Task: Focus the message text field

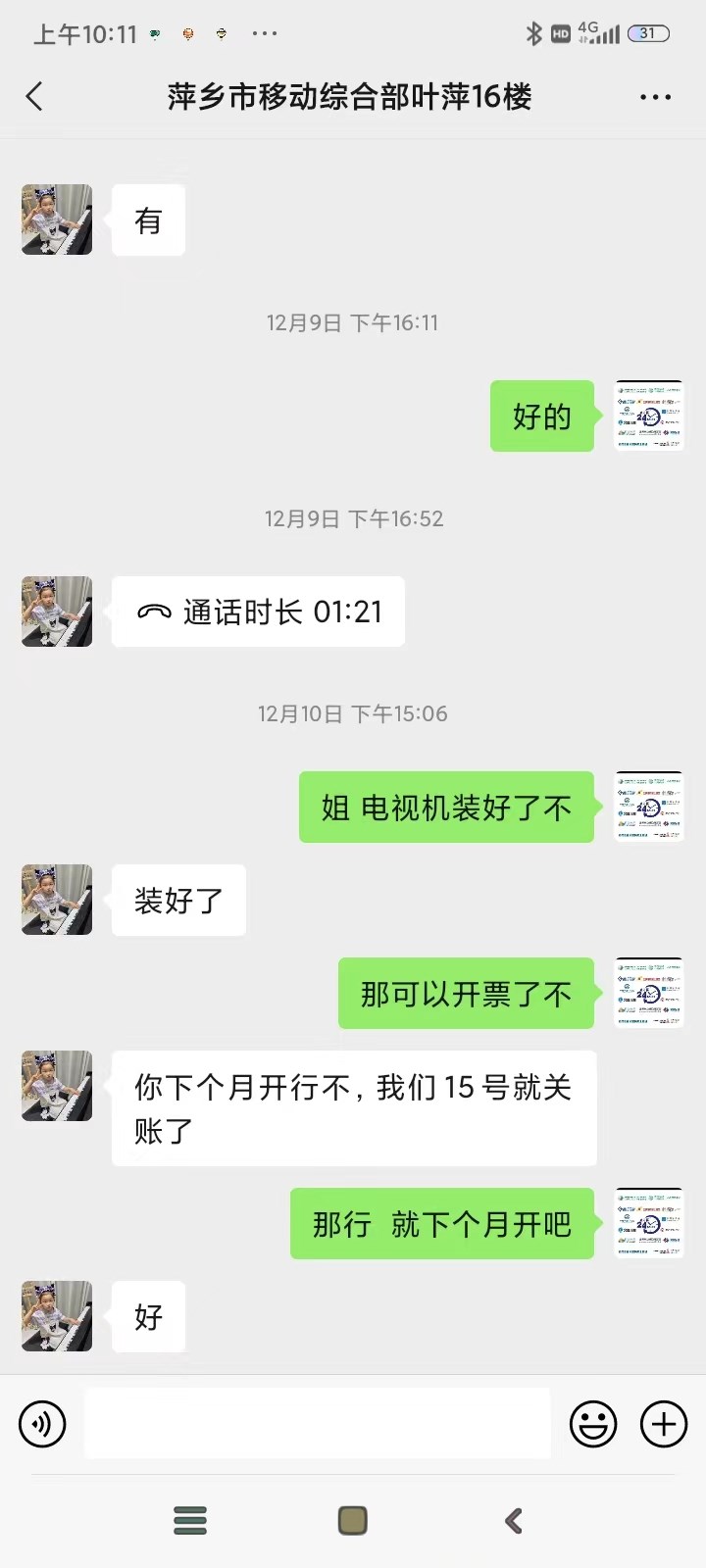Action: pyautogui.click(x=317, y=1424)
